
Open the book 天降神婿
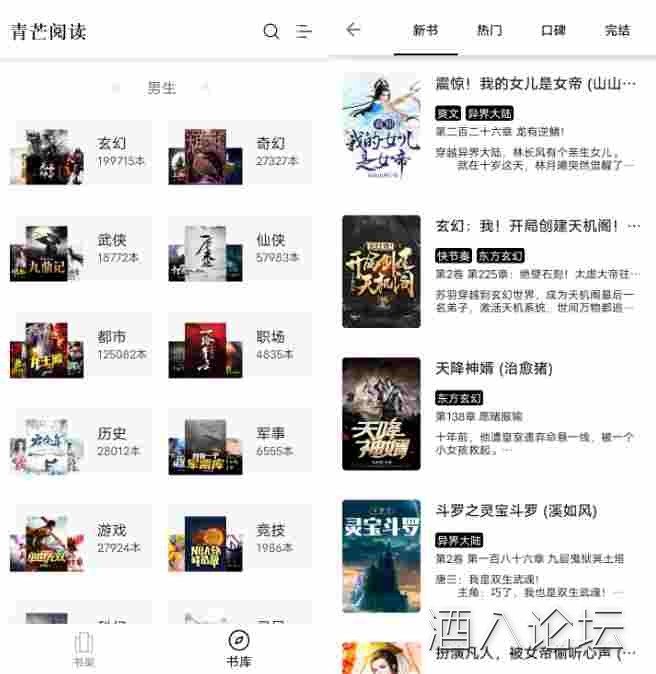tap(494, 368)
